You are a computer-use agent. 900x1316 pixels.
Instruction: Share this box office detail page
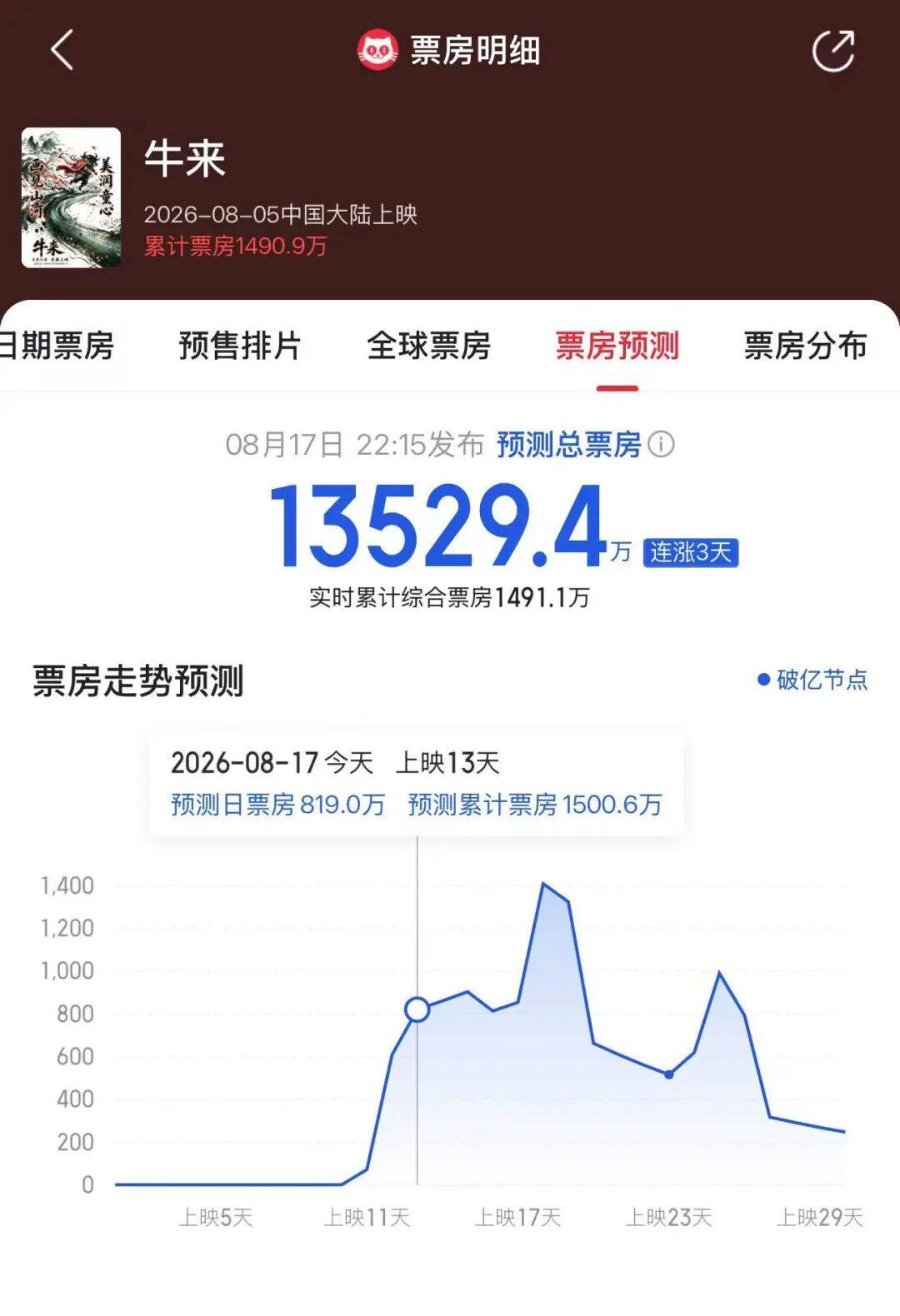pos(833,51)
